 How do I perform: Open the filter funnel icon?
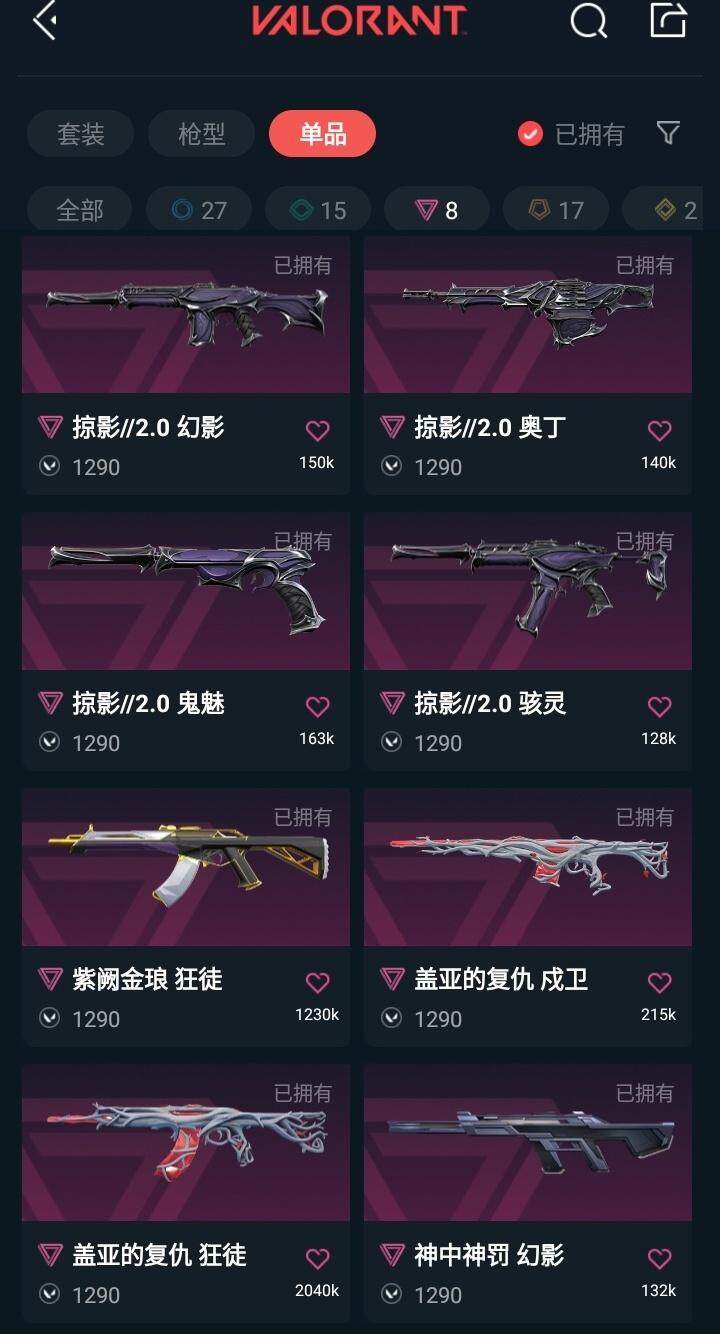[x=668, y=133]
